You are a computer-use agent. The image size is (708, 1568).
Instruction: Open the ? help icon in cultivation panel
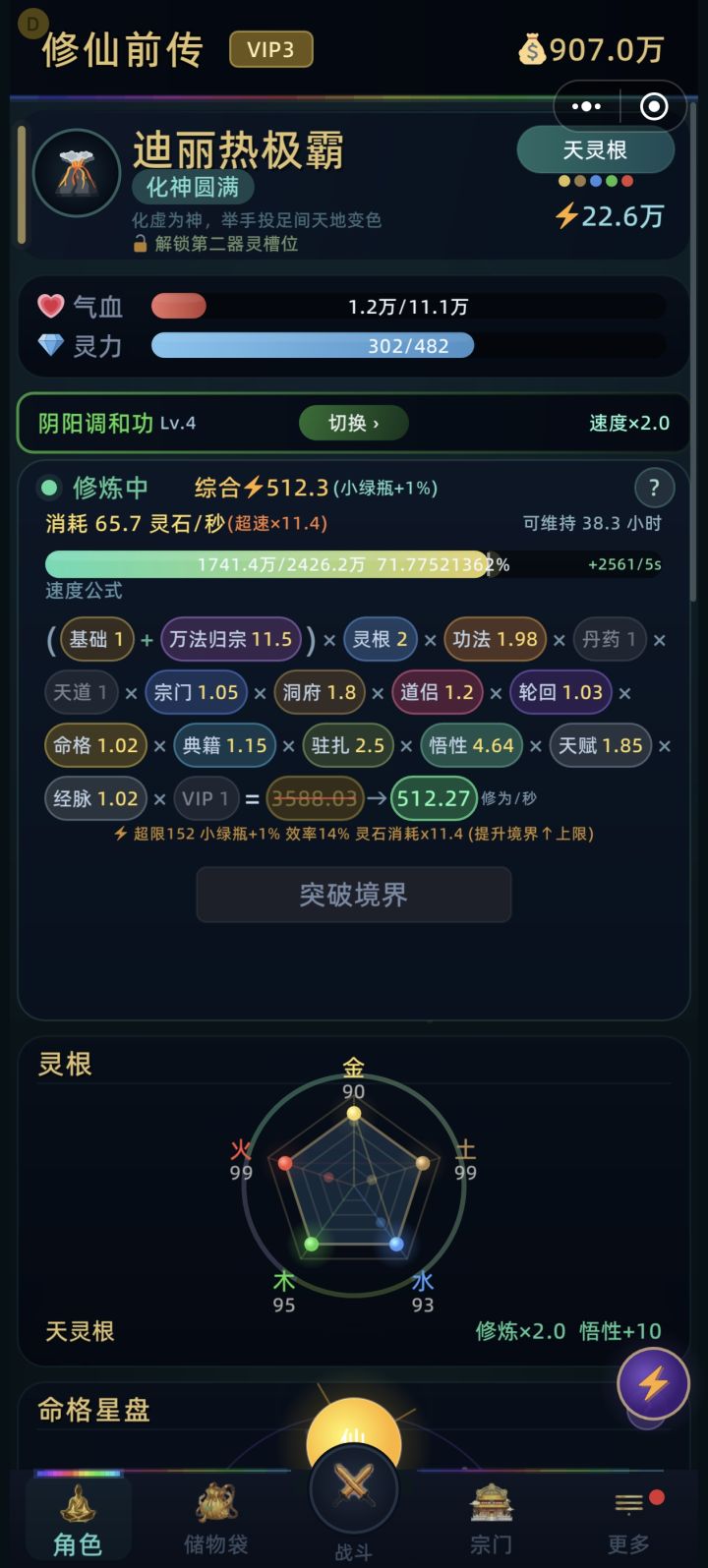point(653,488)
